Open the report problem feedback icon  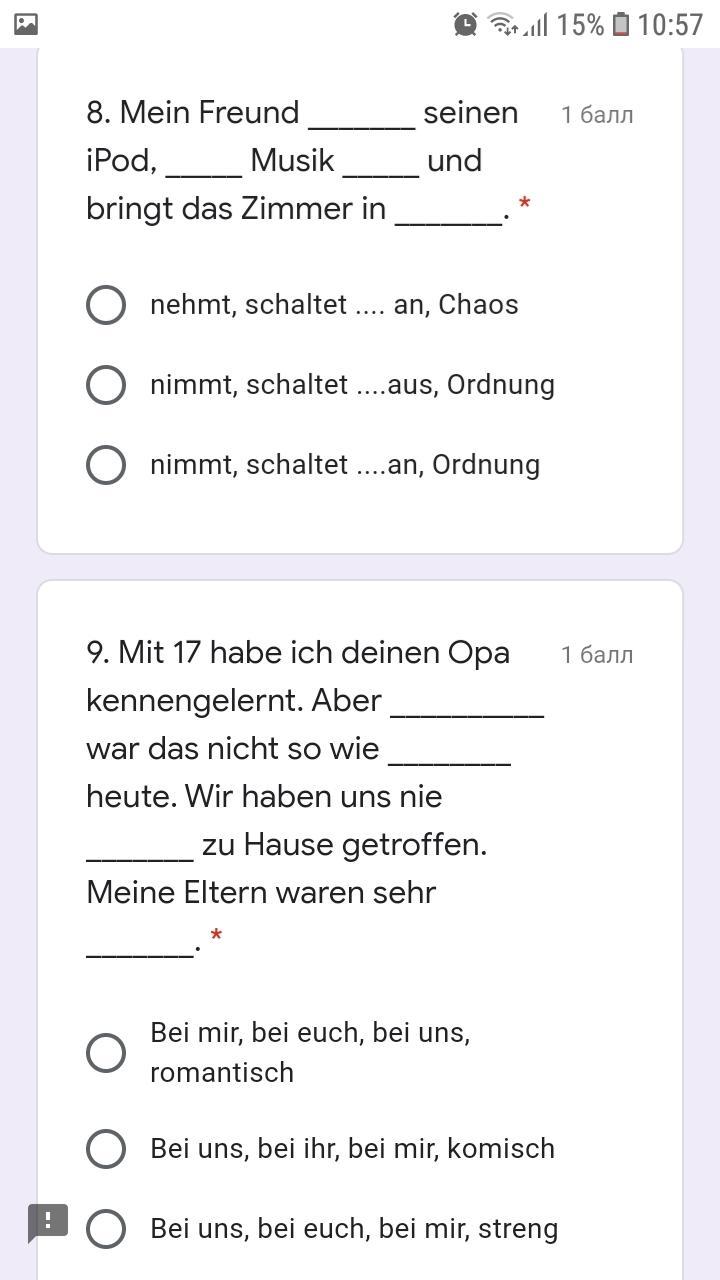click(47, 1222)
